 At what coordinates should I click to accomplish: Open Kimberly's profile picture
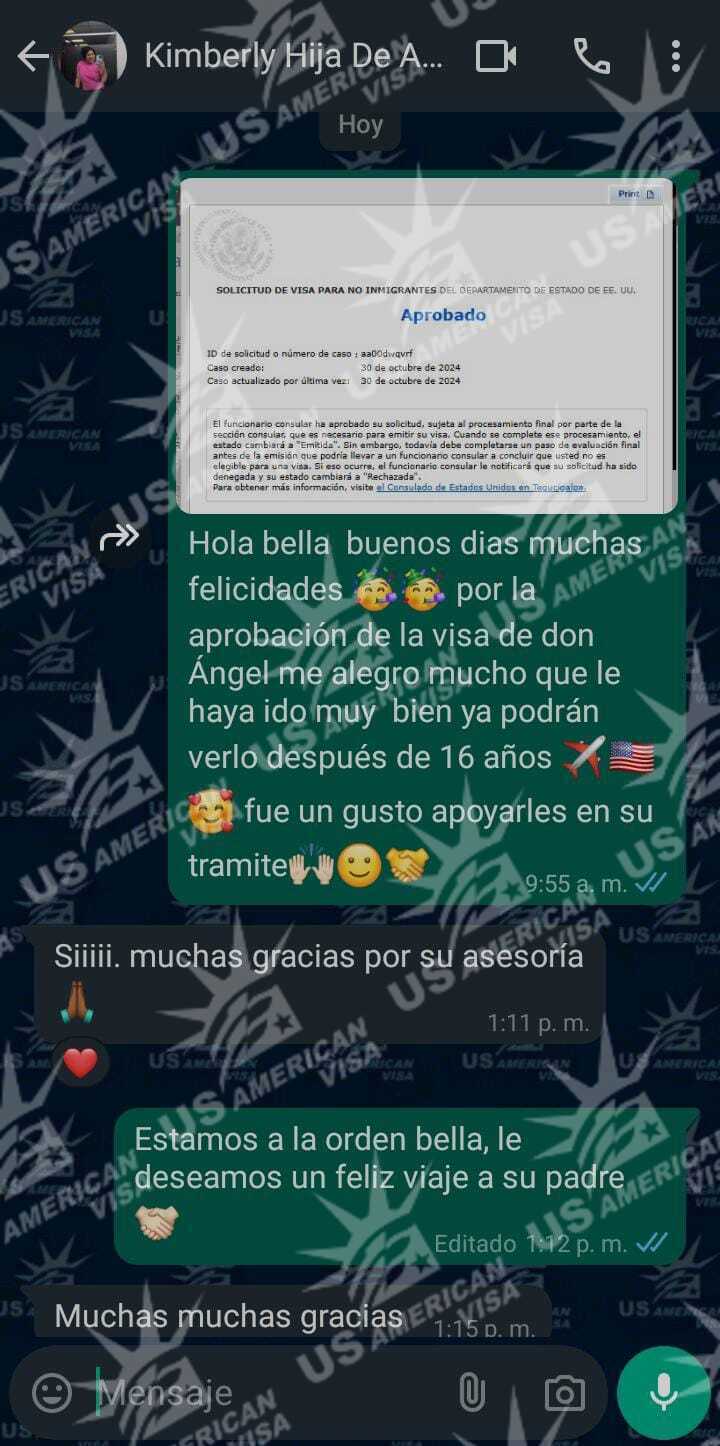point(92,57)
